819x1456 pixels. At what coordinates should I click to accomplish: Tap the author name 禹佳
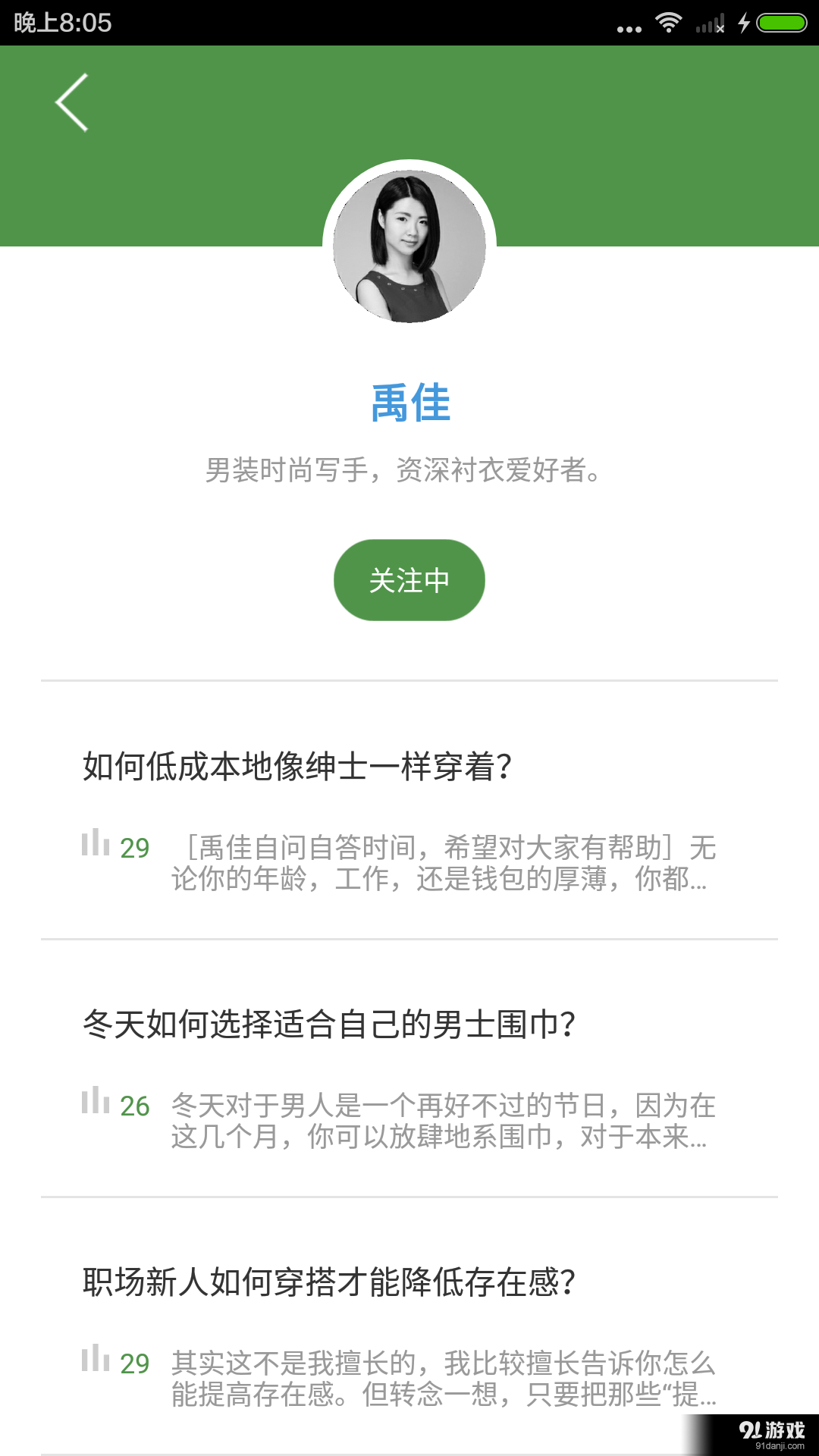tap(409, 403)
